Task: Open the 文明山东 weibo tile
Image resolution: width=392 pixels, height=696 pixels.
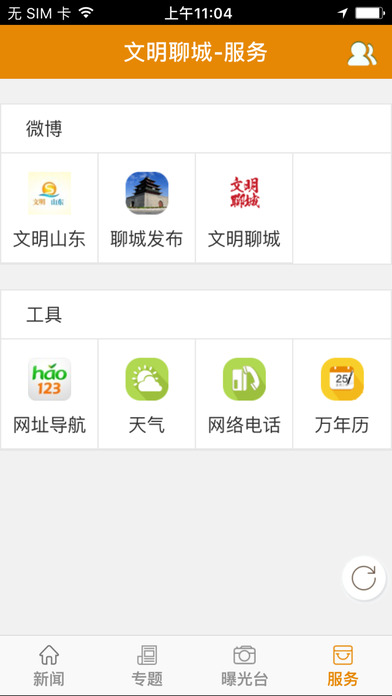Action: point(49,209)
